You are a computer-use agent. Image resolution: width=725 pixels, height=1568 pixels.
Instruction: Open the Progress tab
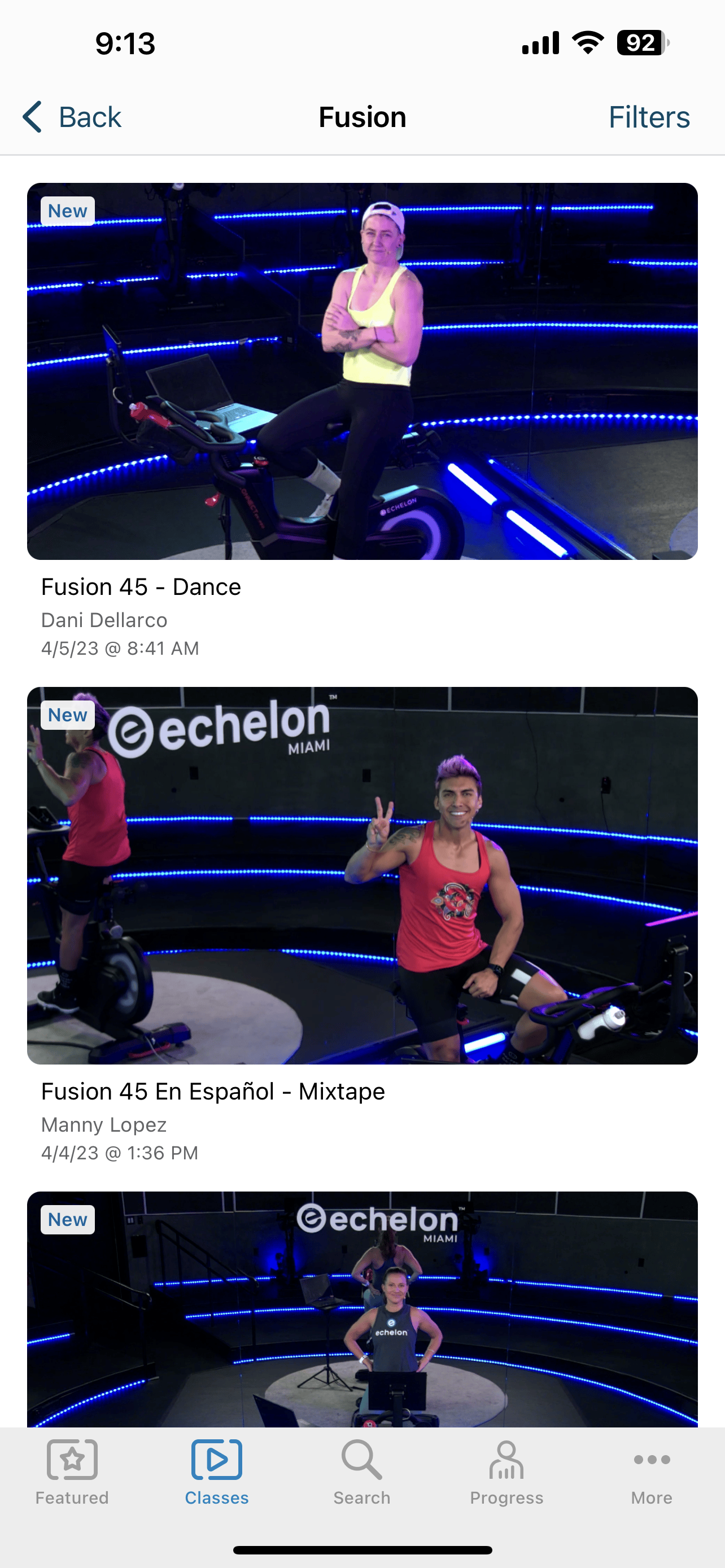point(506,1472)
